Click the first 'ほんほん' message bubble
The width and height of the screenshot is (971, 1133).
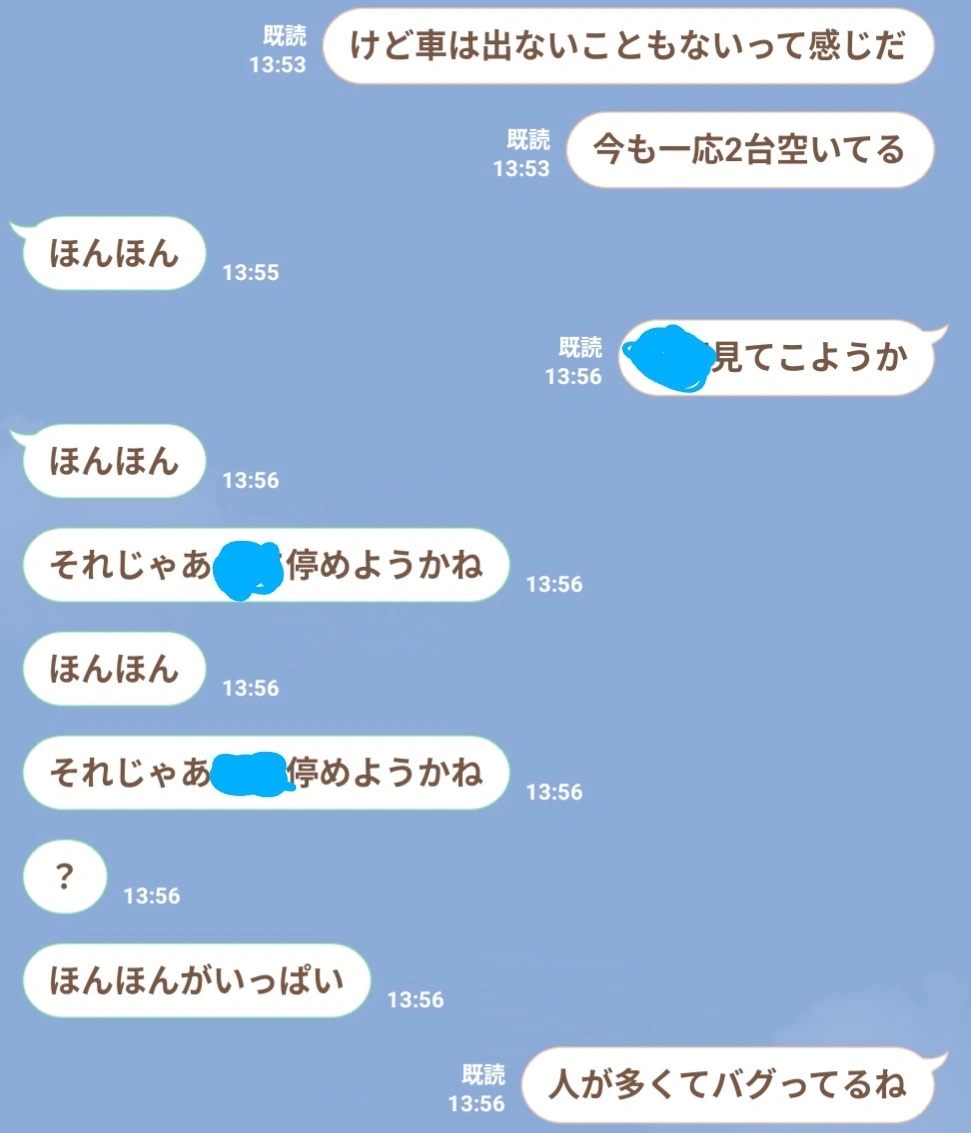point(113,253)
